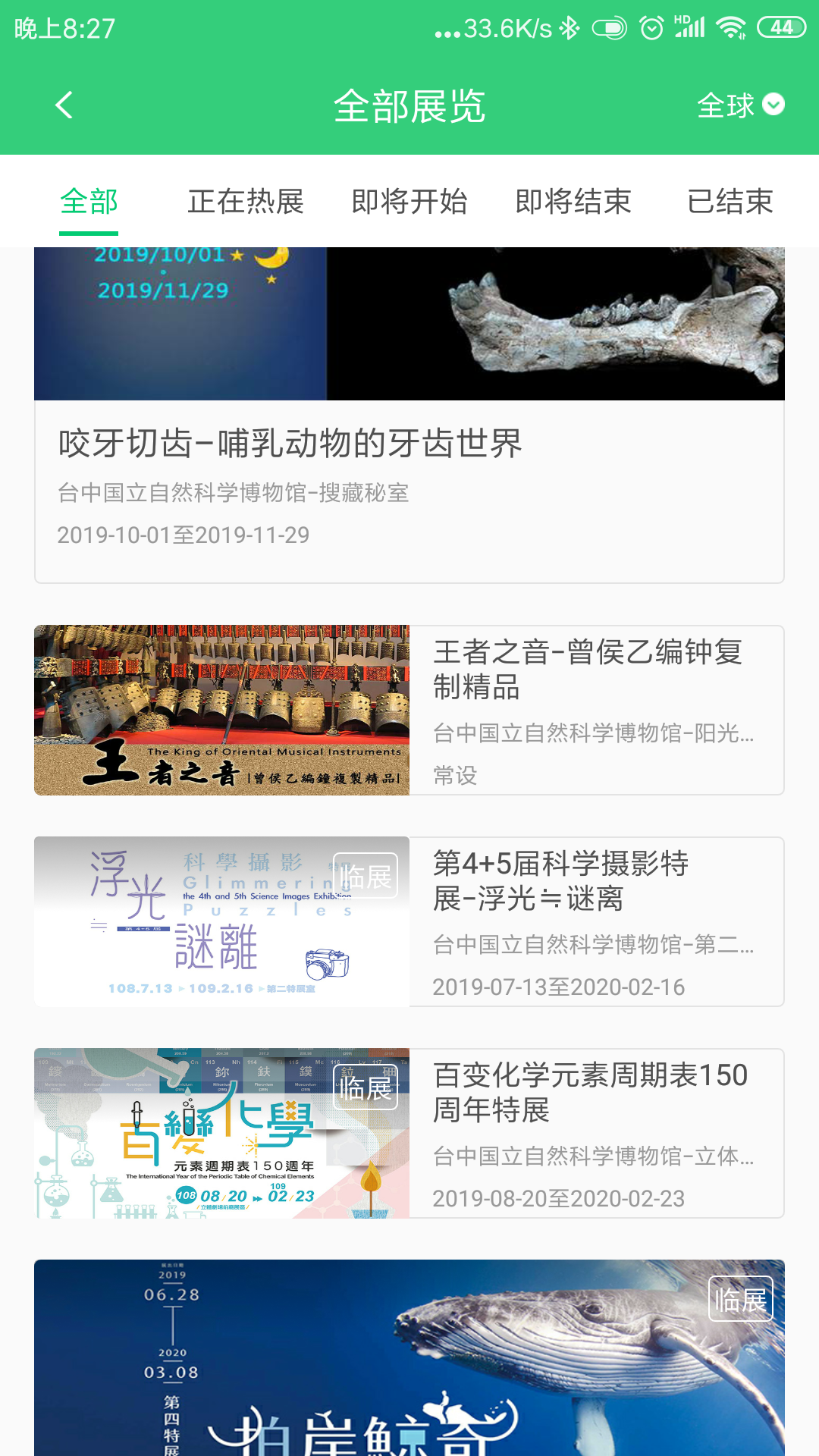Image resolution: width=819 pixels, height=1456 pixels.
Task: Select the 即将开始 tab
Action: click(409, 202)
